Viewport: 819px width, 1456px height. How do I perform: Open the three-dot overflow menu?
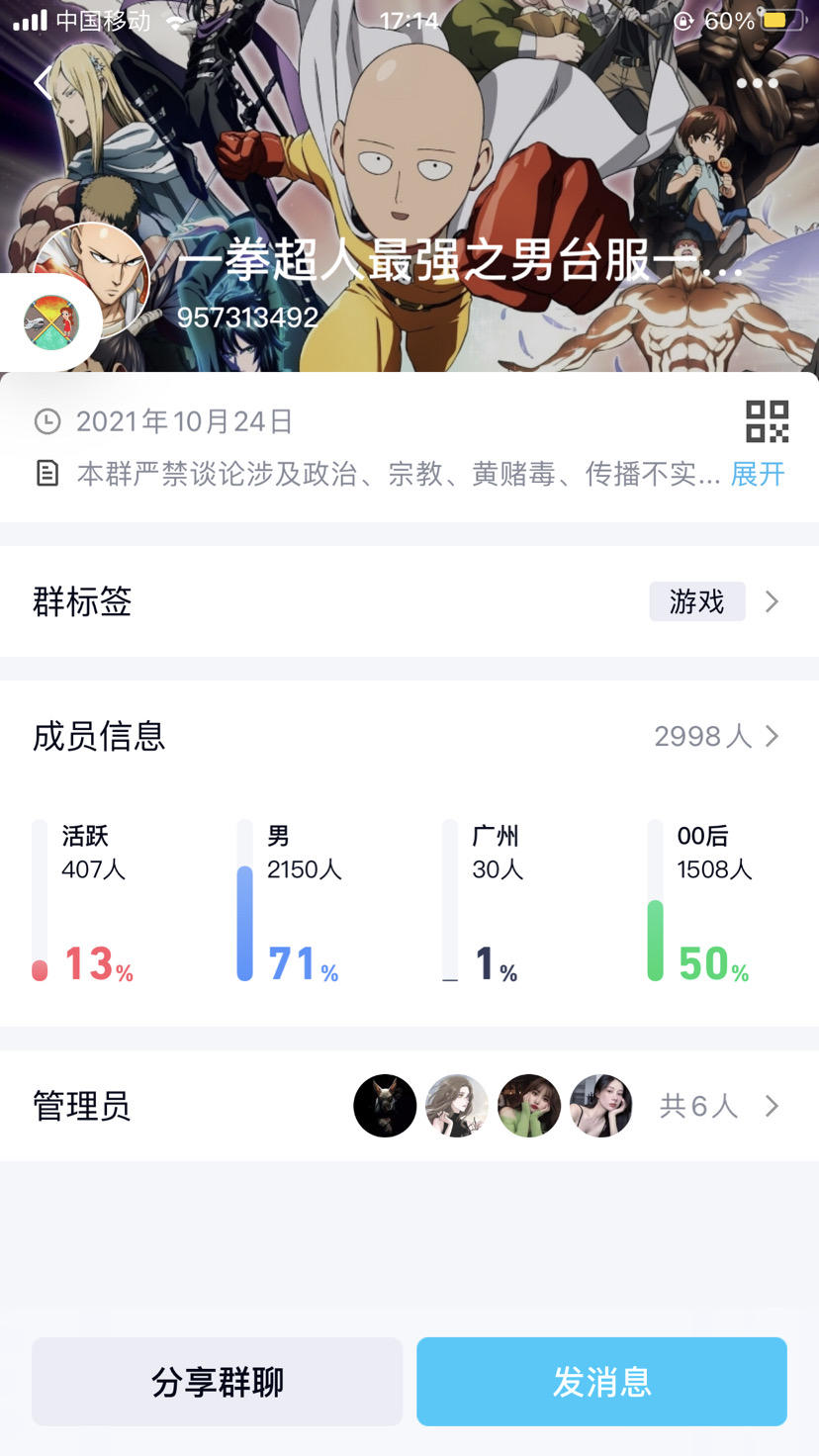pyautogui.click(x=758, y=83)
